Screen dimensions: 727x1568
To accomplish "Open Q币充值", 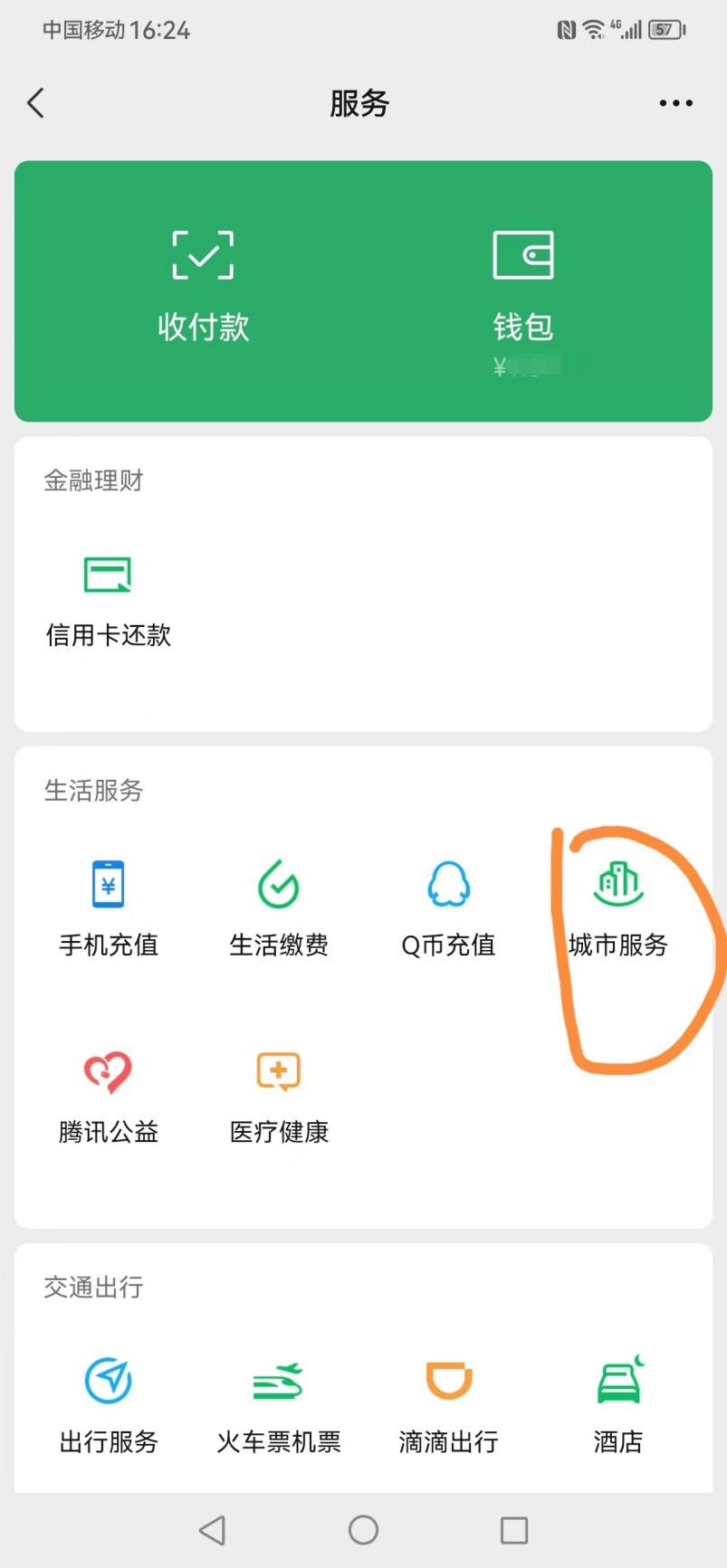I will 448,908.
